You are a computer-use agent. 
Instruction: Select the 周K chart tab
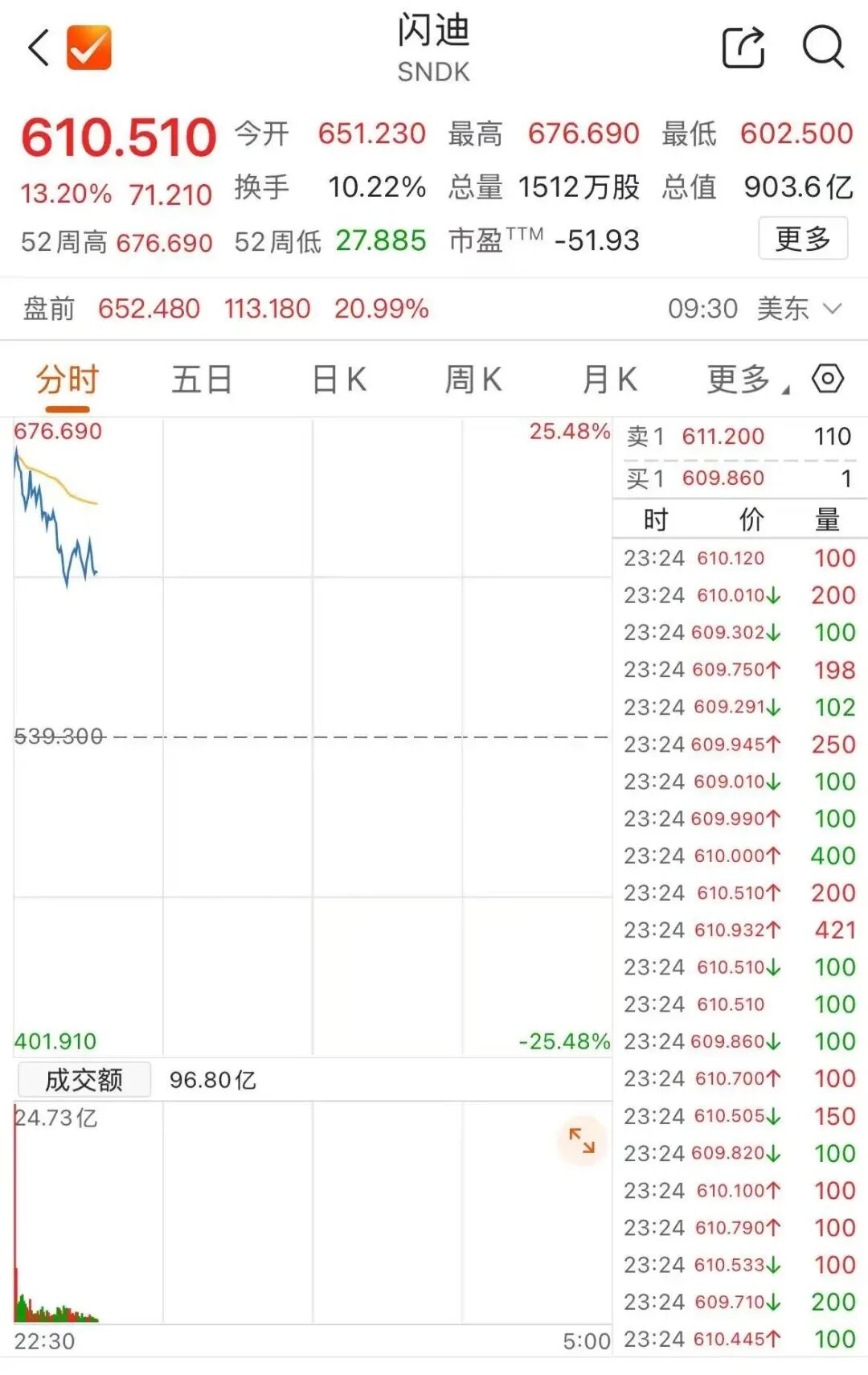pyautogui.click(x=473, y=380)
